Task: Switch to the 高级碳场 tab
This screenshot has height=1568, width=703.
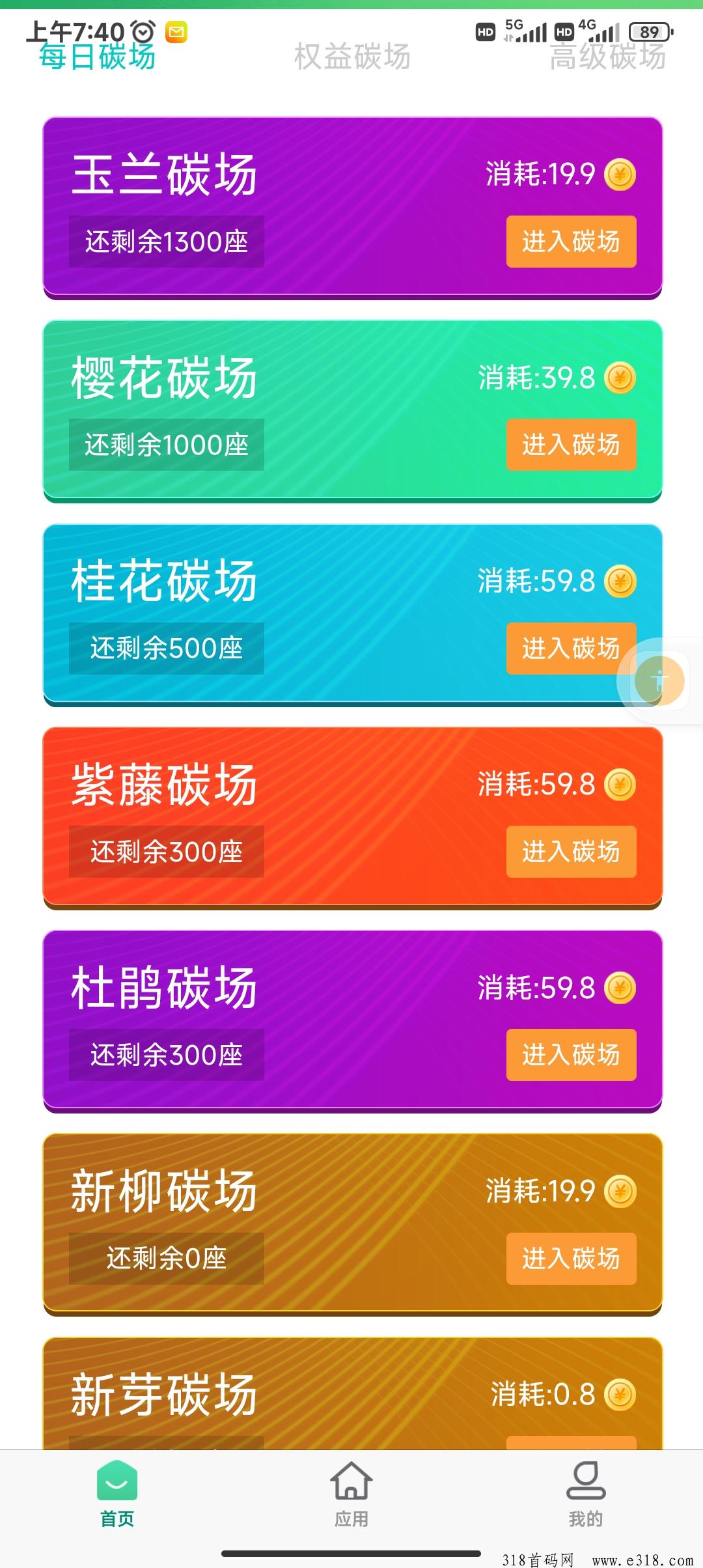Action: point(607,57)
